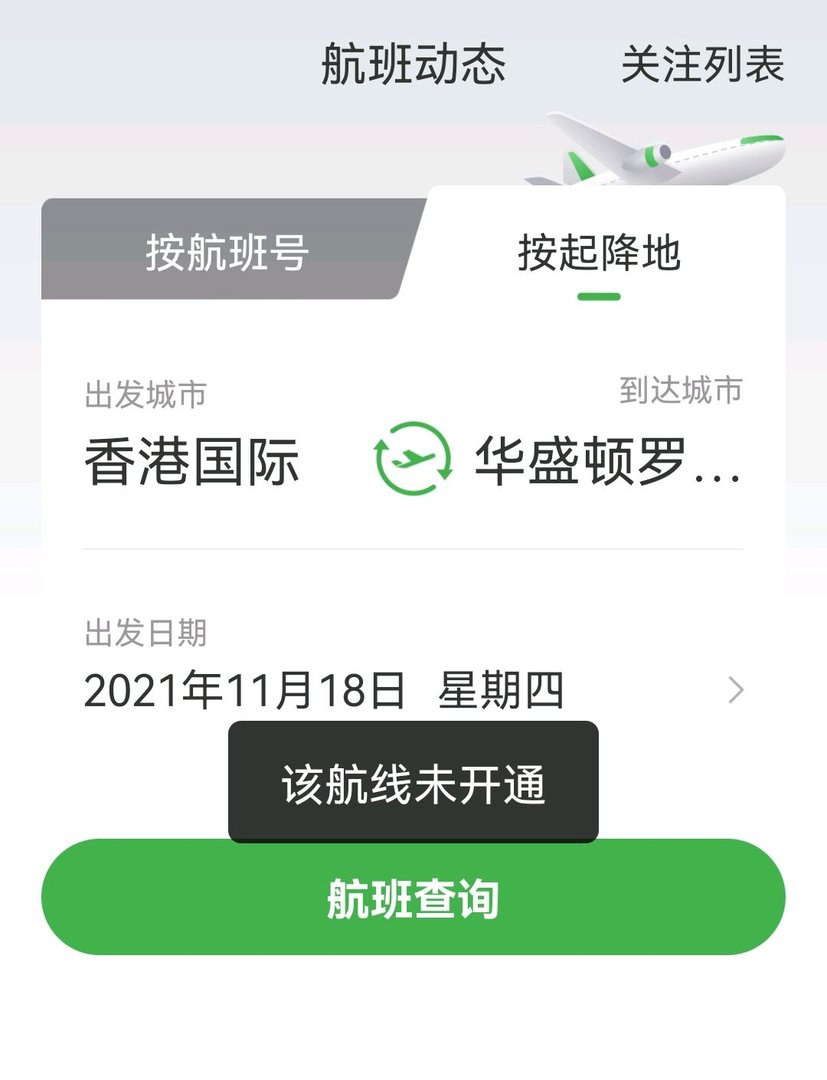The image size is (827, 1080).
Task: Click the divider line under the city fields
Action: (413, 546)
